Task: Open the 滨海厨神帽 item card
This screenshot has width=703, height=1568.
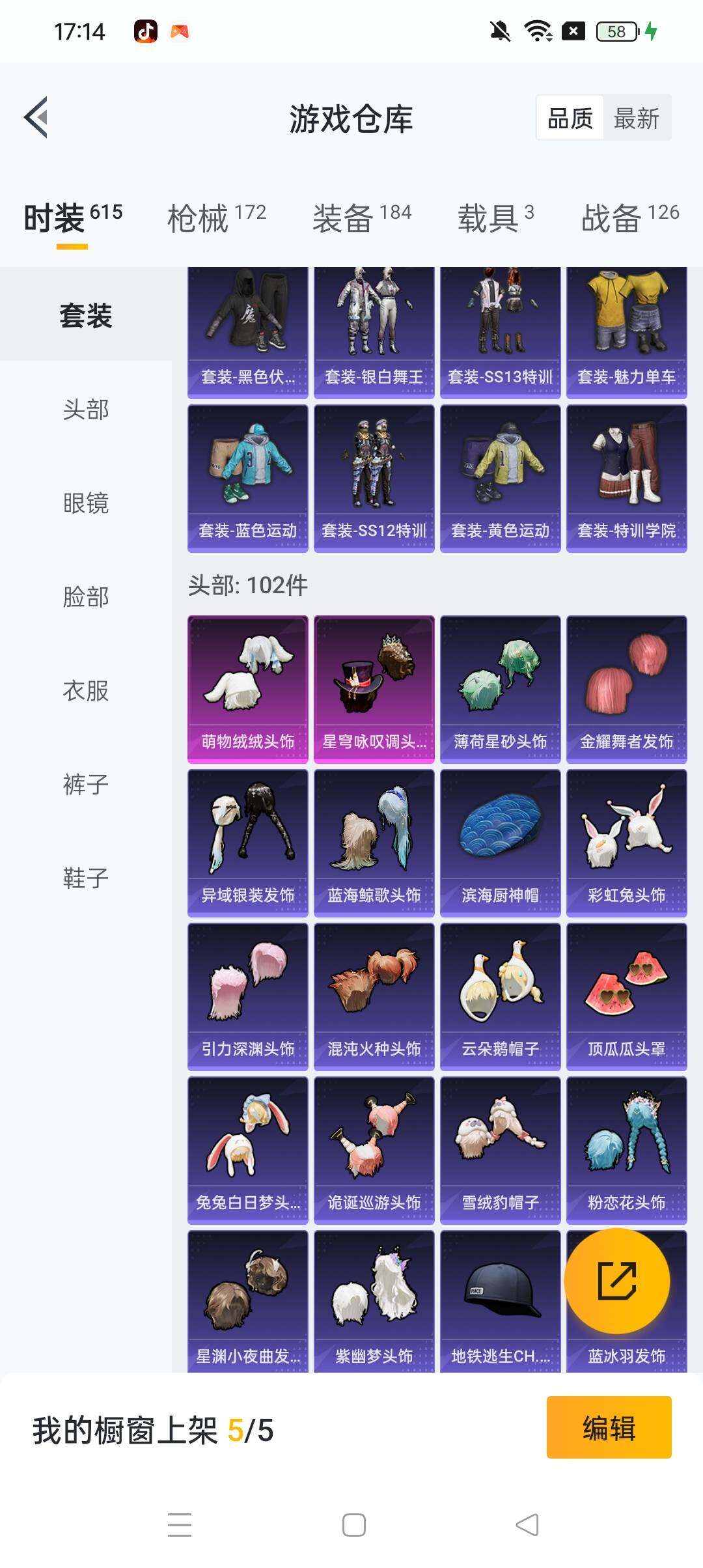Action: pyautogui.click(x=500, y=843)
